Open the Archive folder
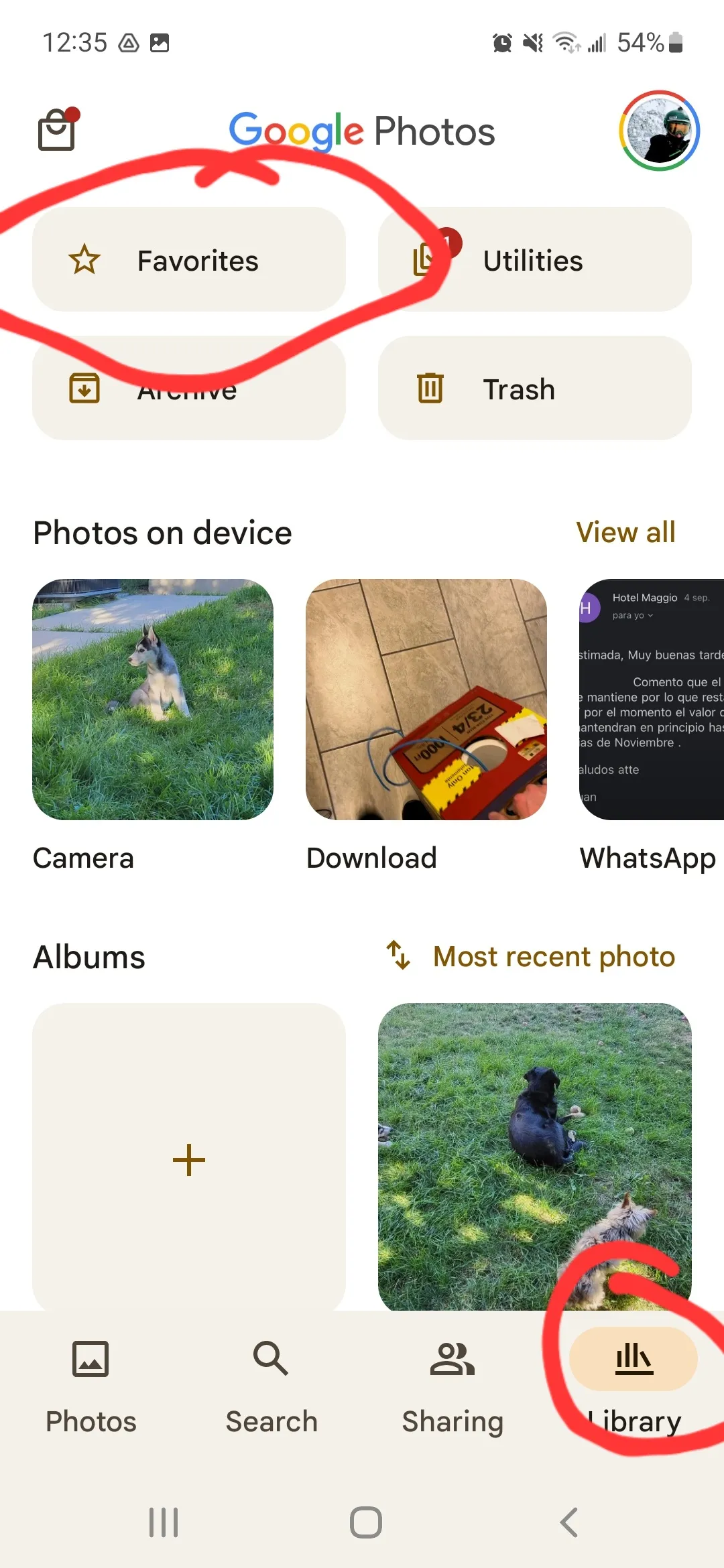This screenshot has height=1568, width=724. (189, 389)
